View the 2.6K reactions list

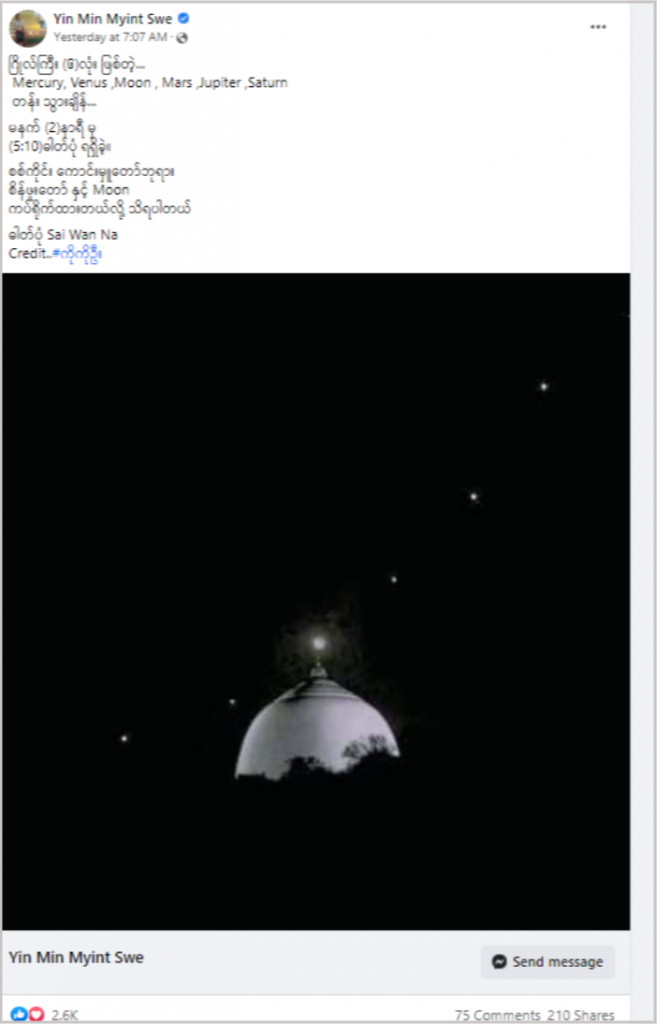(64, 1015)
